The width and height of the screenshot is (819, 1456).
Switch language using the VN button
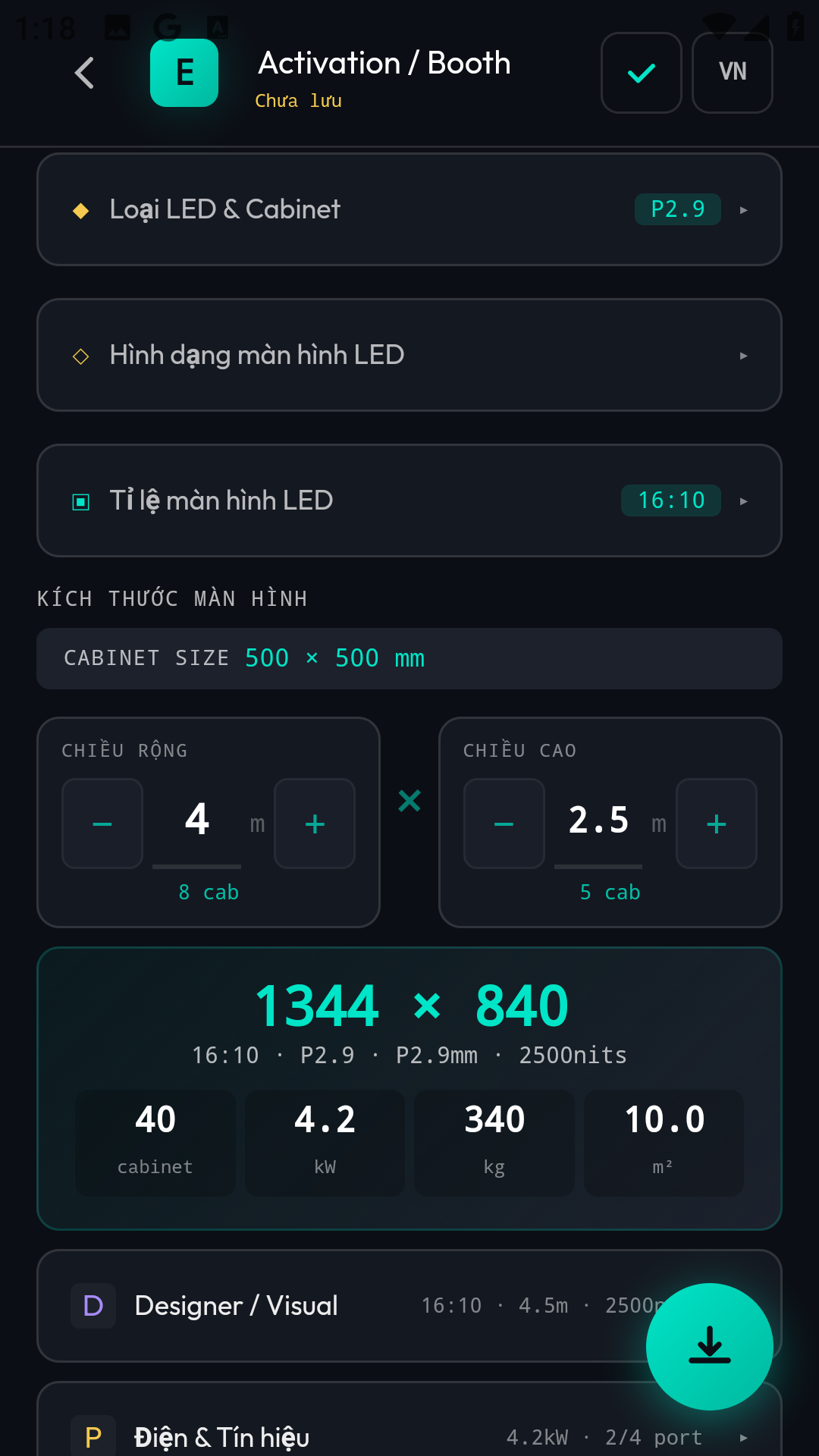click(x=732, y=73)
